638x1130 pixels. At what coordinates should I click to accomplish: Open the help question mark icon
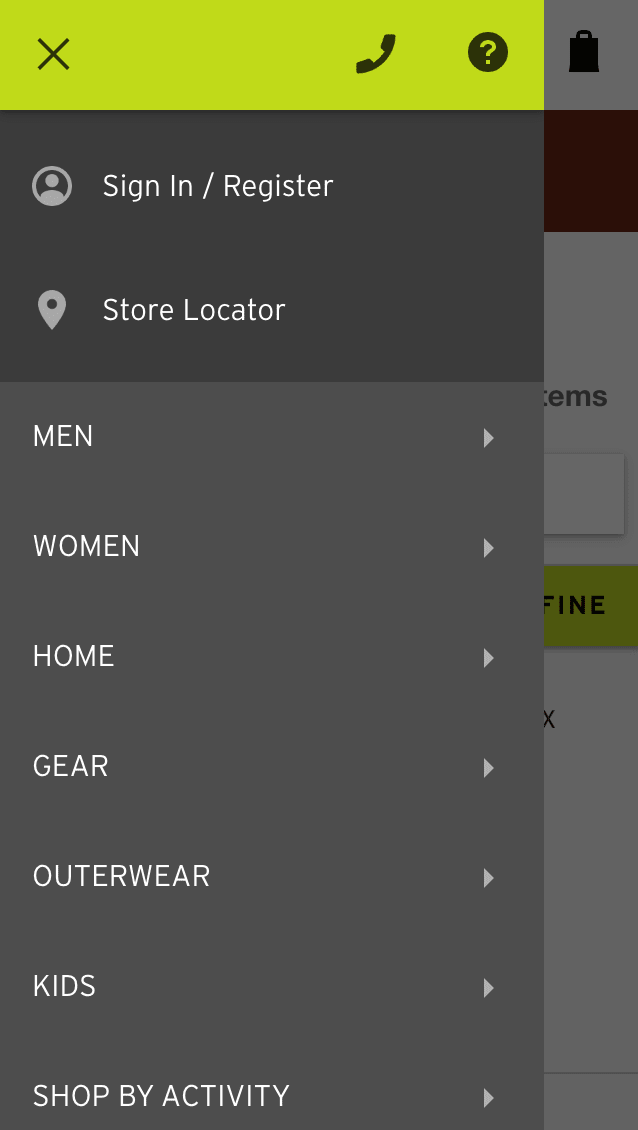point(488,52)
